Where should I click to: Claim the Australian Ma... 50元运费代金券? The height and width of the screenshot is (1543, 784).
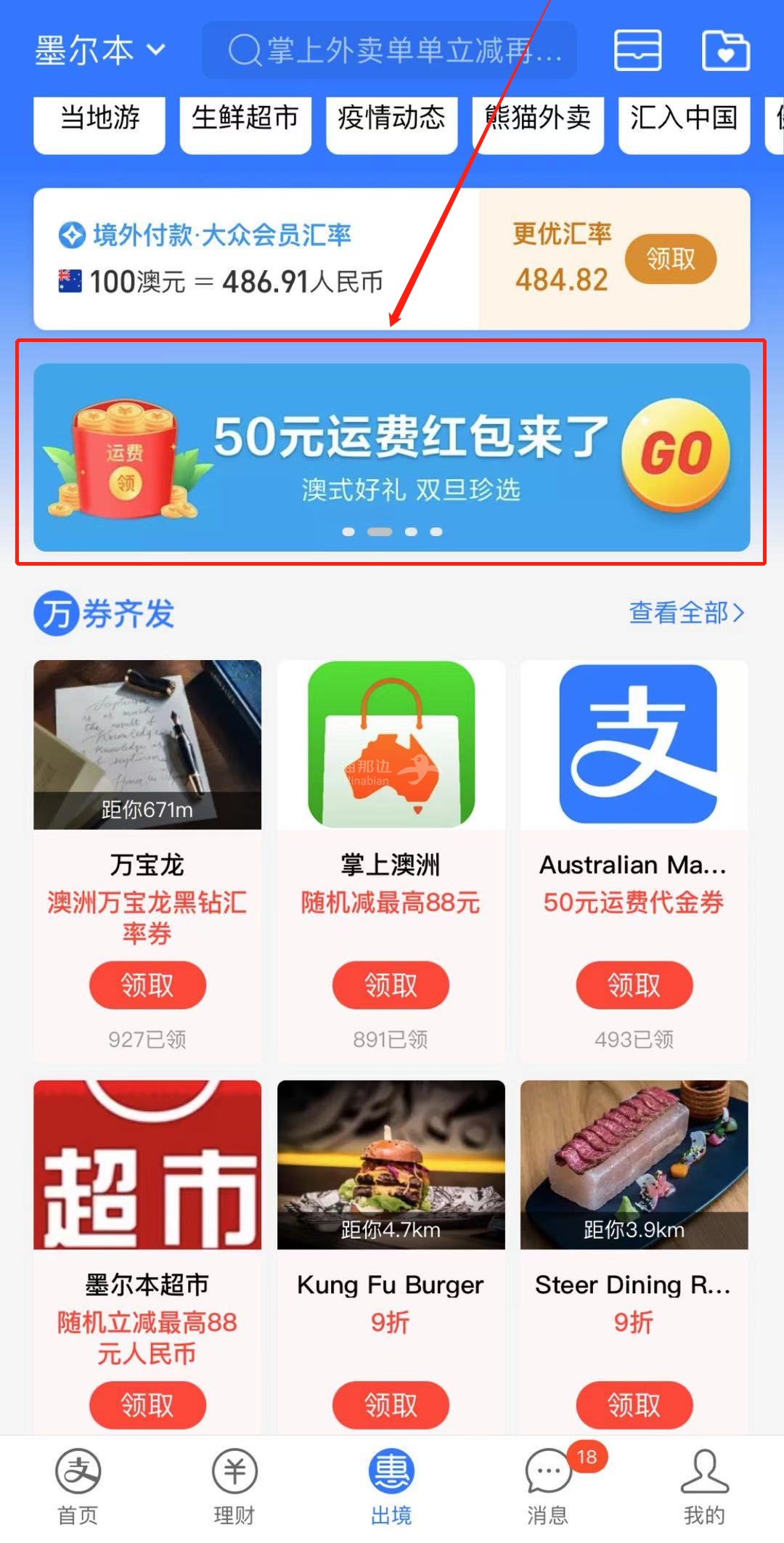click(x=634, y=985)
